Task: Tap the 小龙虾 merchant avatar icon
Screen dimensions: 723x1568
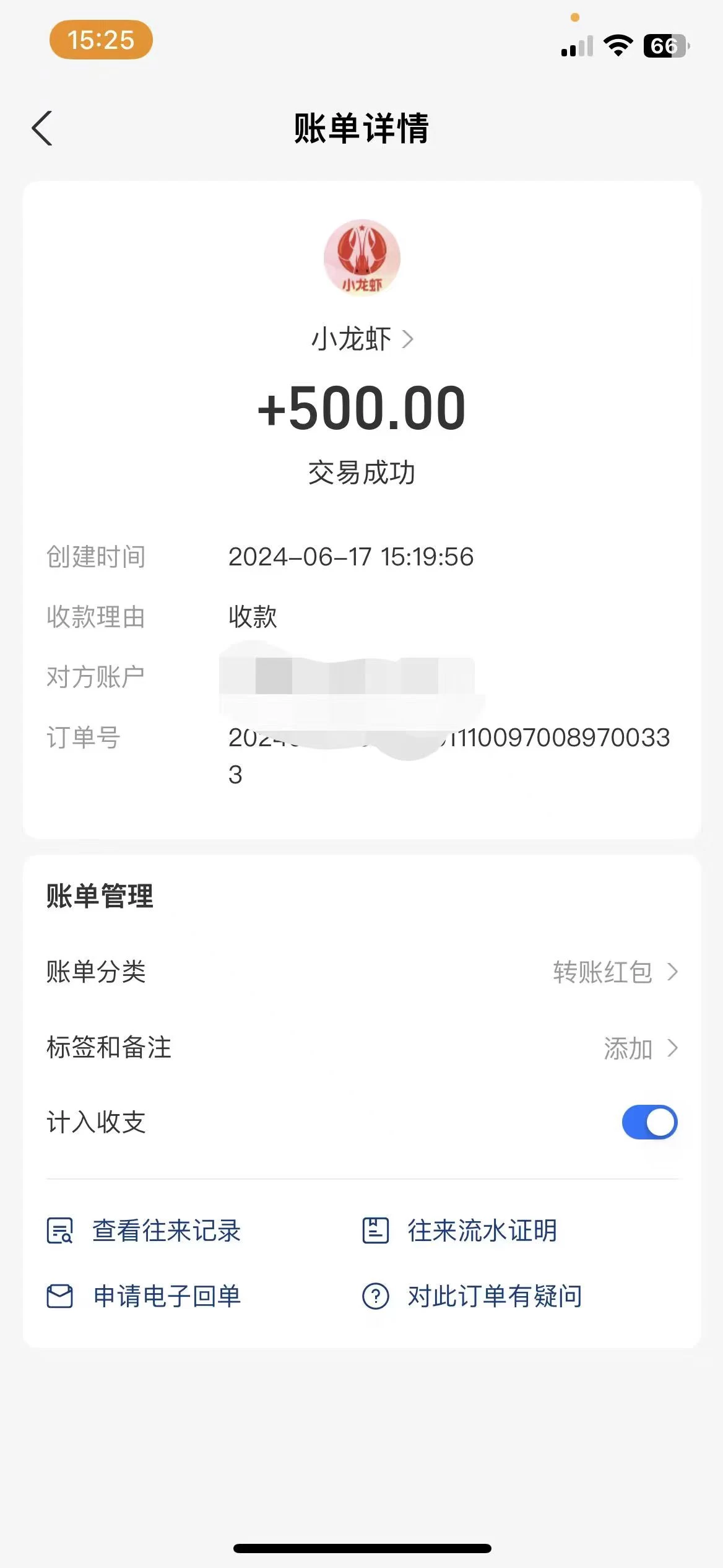Action: click(x=361, y=258)
